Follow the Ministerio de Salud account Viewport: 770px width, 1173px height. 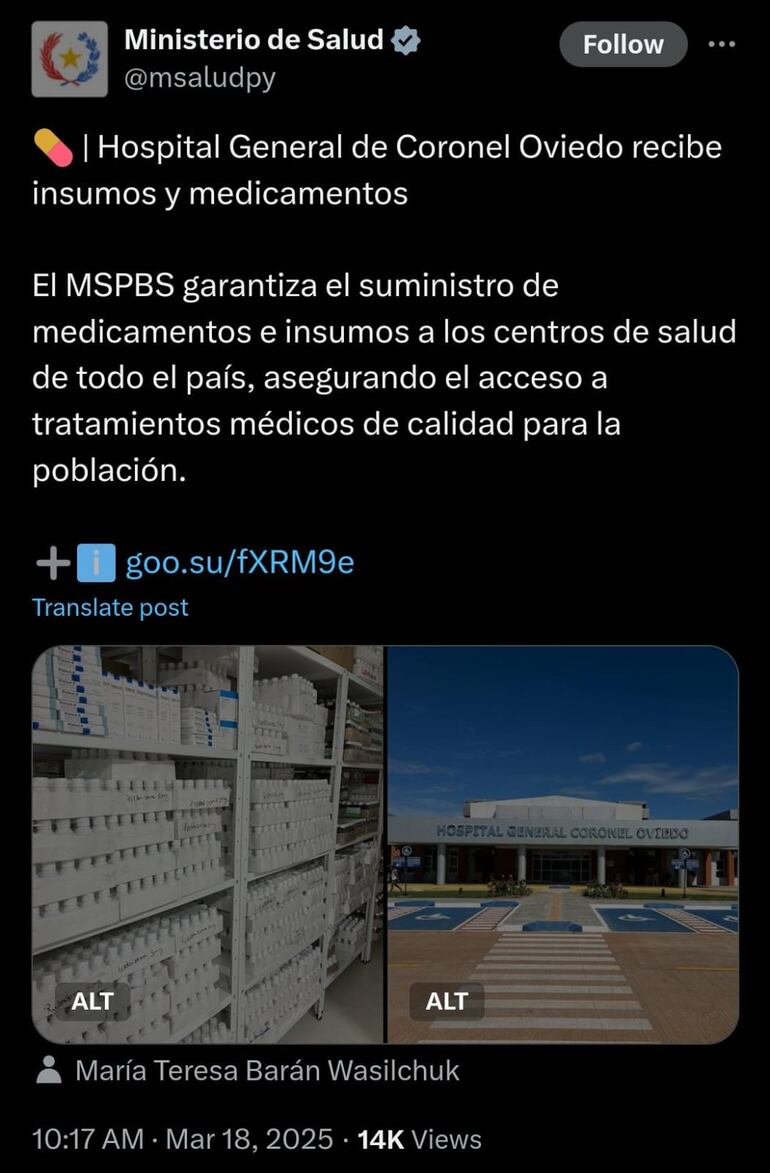tap(622, 45)
